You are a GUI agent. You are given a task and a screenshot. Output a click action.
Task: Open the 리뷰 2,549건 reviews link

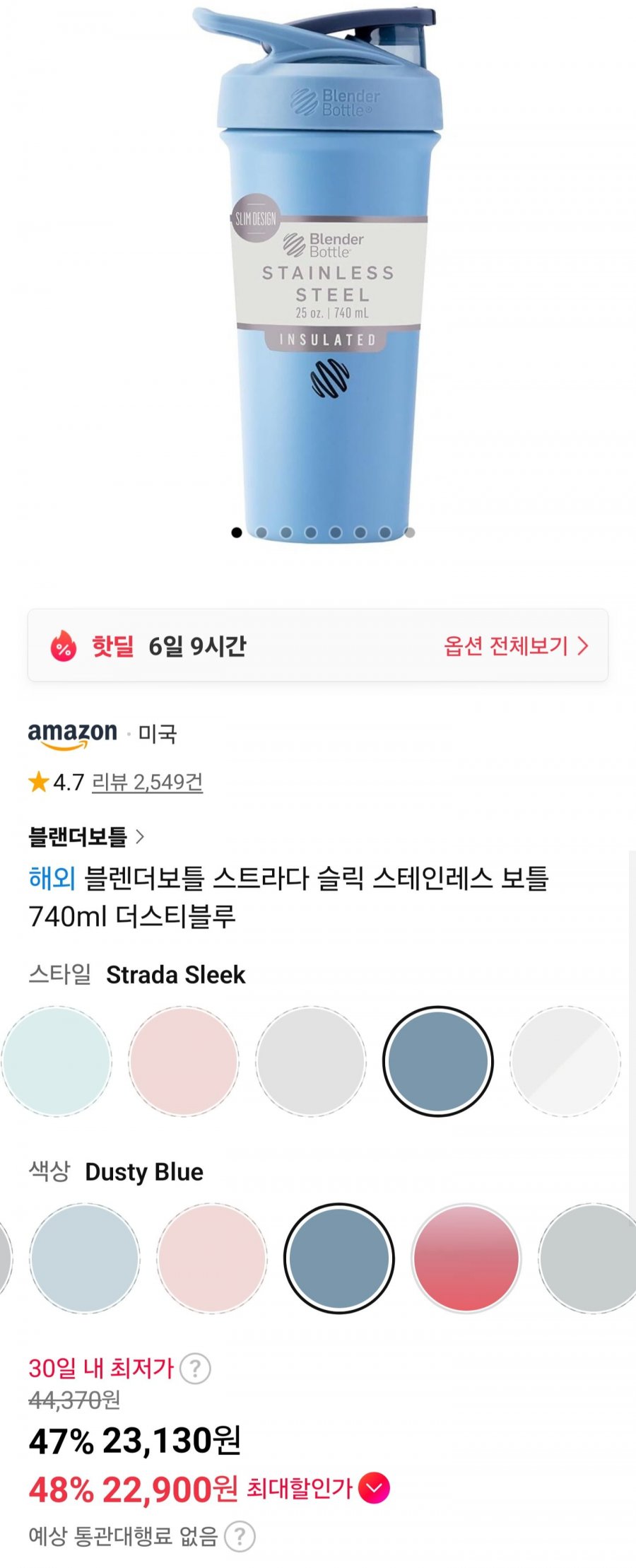click(147, 782)
